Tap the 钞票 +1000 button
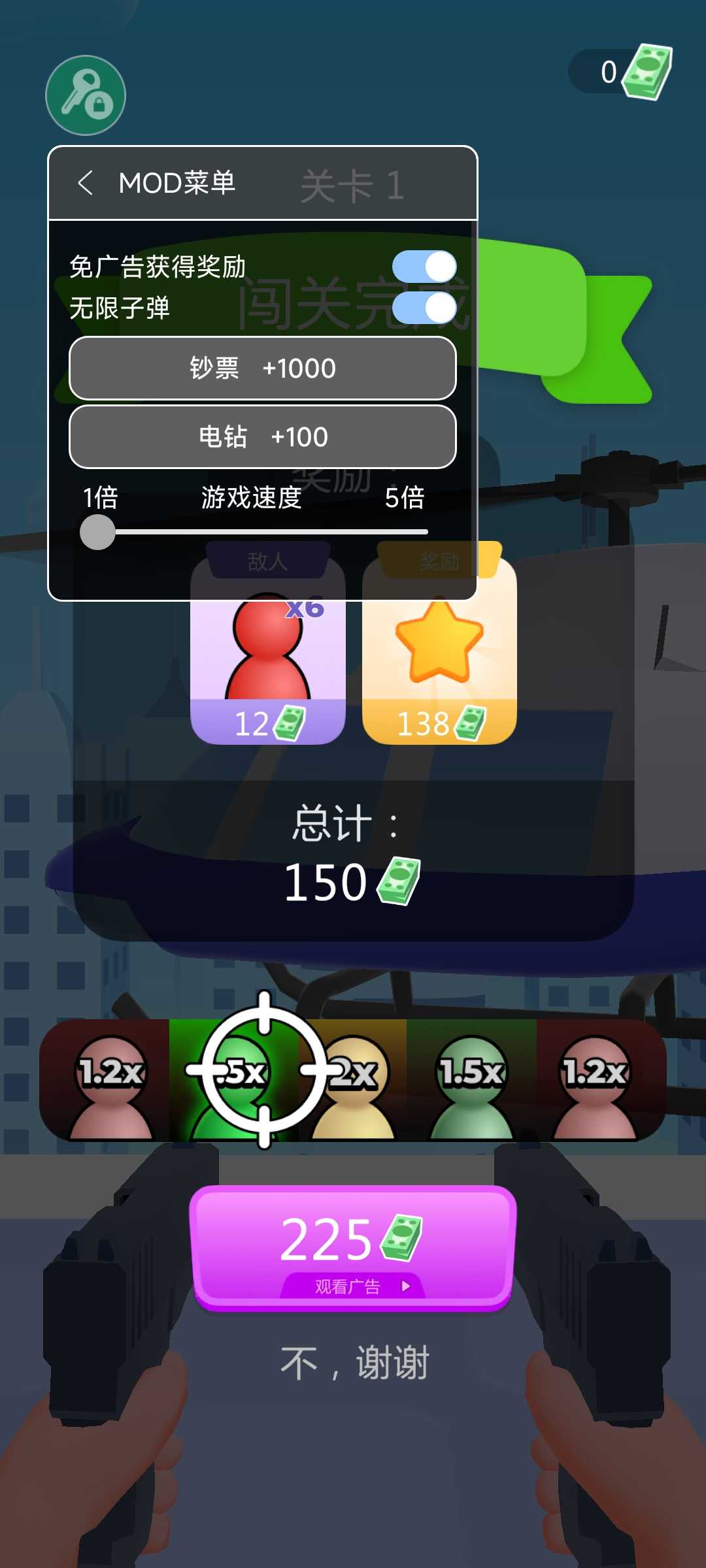Screen dimensions: 706x1568 [x=263, y=368]
